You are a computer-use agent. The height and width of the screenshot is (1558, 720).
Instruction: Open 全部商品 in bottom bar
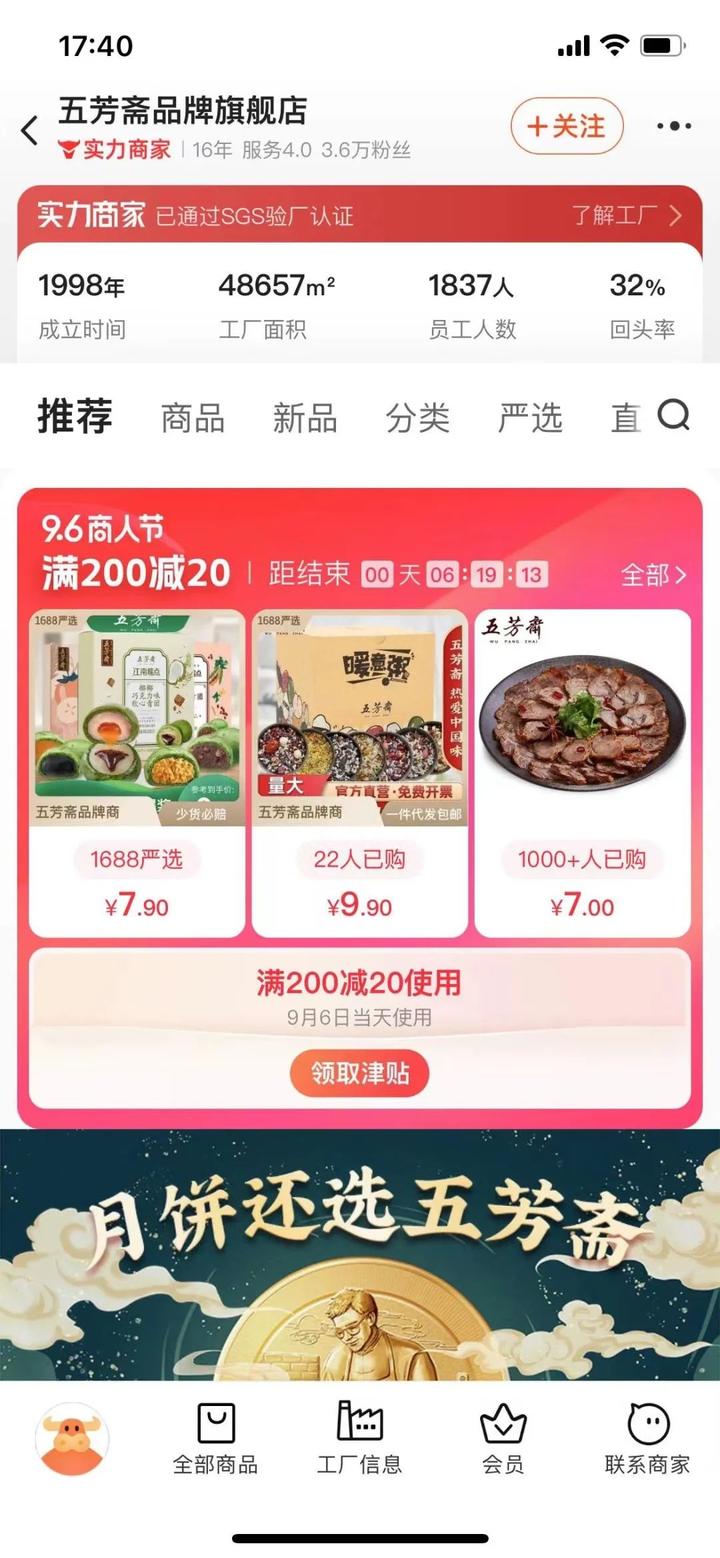[x=216, y=1439]
